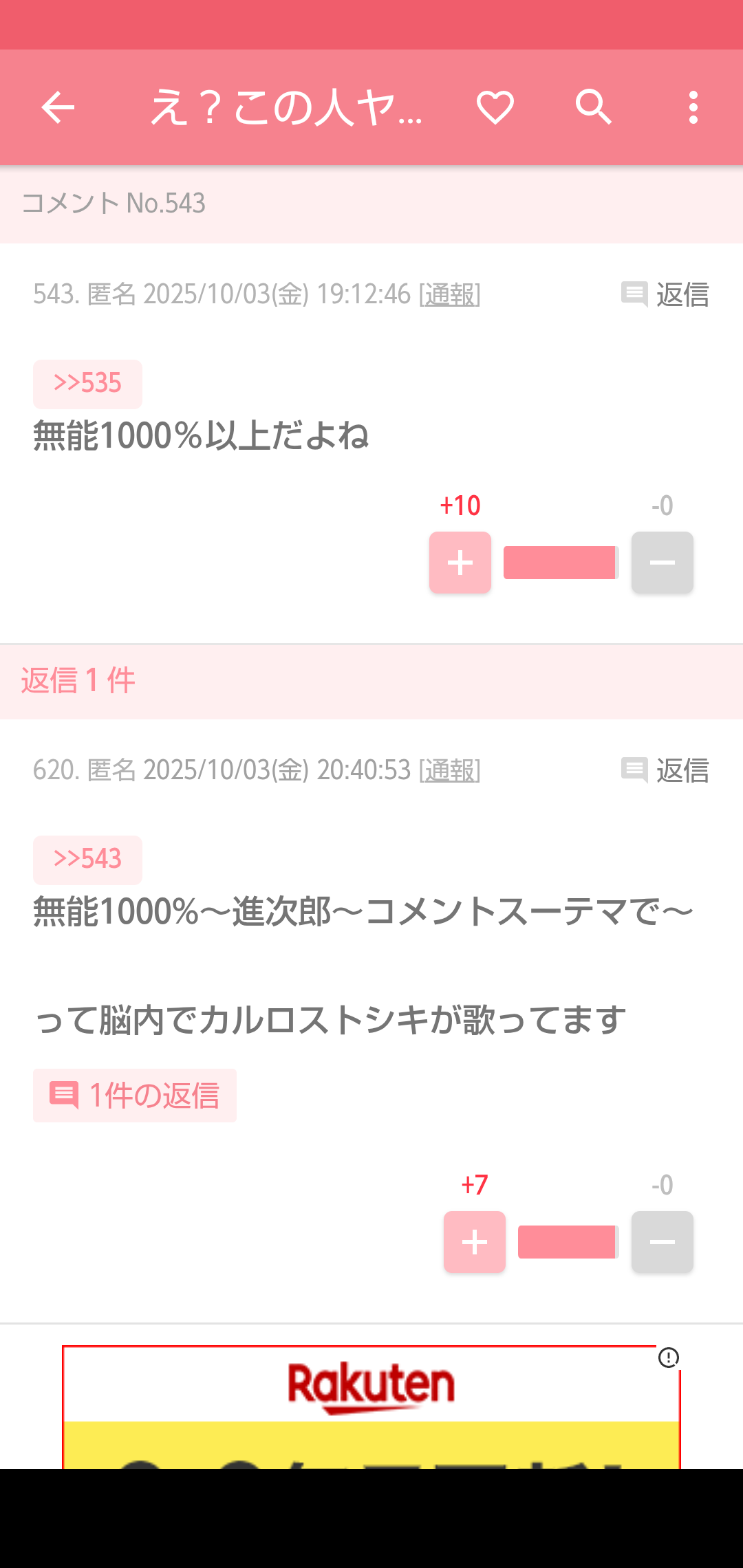Open the three-dot overflow menu
Image resolution: width=743 pixels, height=1568 pixels.
click(x=693, y=107)
